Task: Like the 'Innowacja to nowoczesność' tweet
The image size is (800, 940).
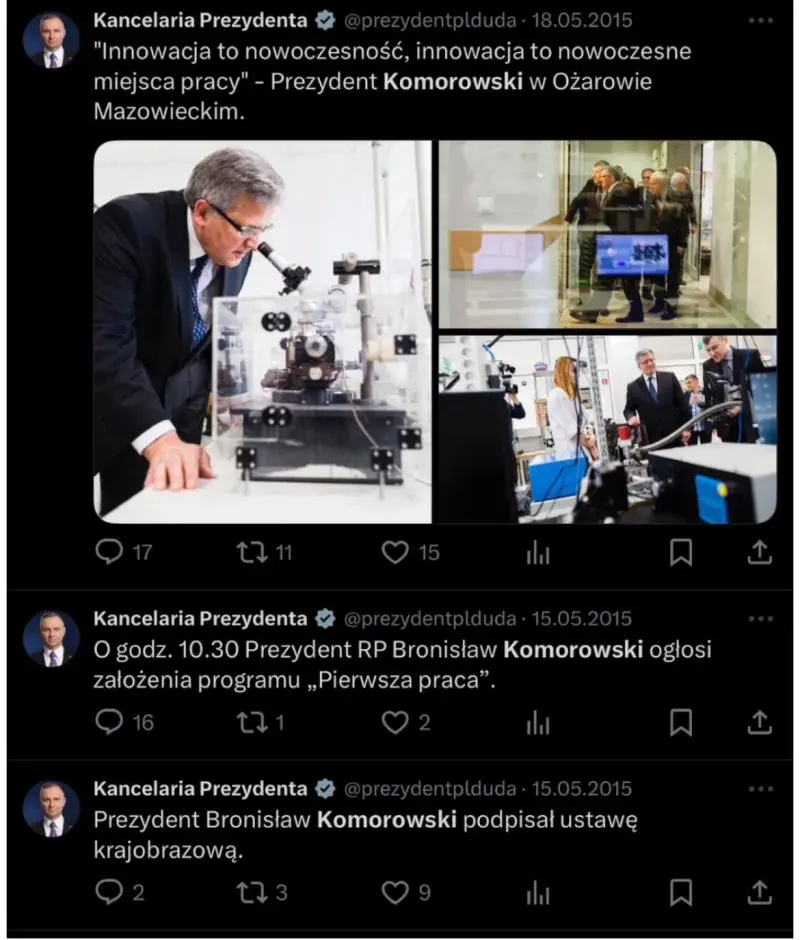Action: pos(396,552)
